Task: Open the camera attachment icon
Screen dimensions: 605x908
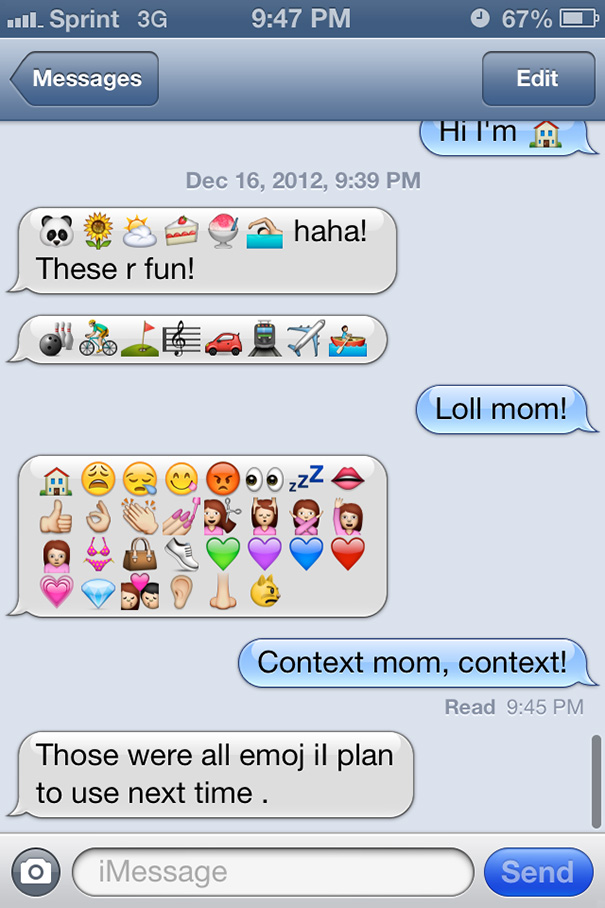Action: [x=35, y=872]
